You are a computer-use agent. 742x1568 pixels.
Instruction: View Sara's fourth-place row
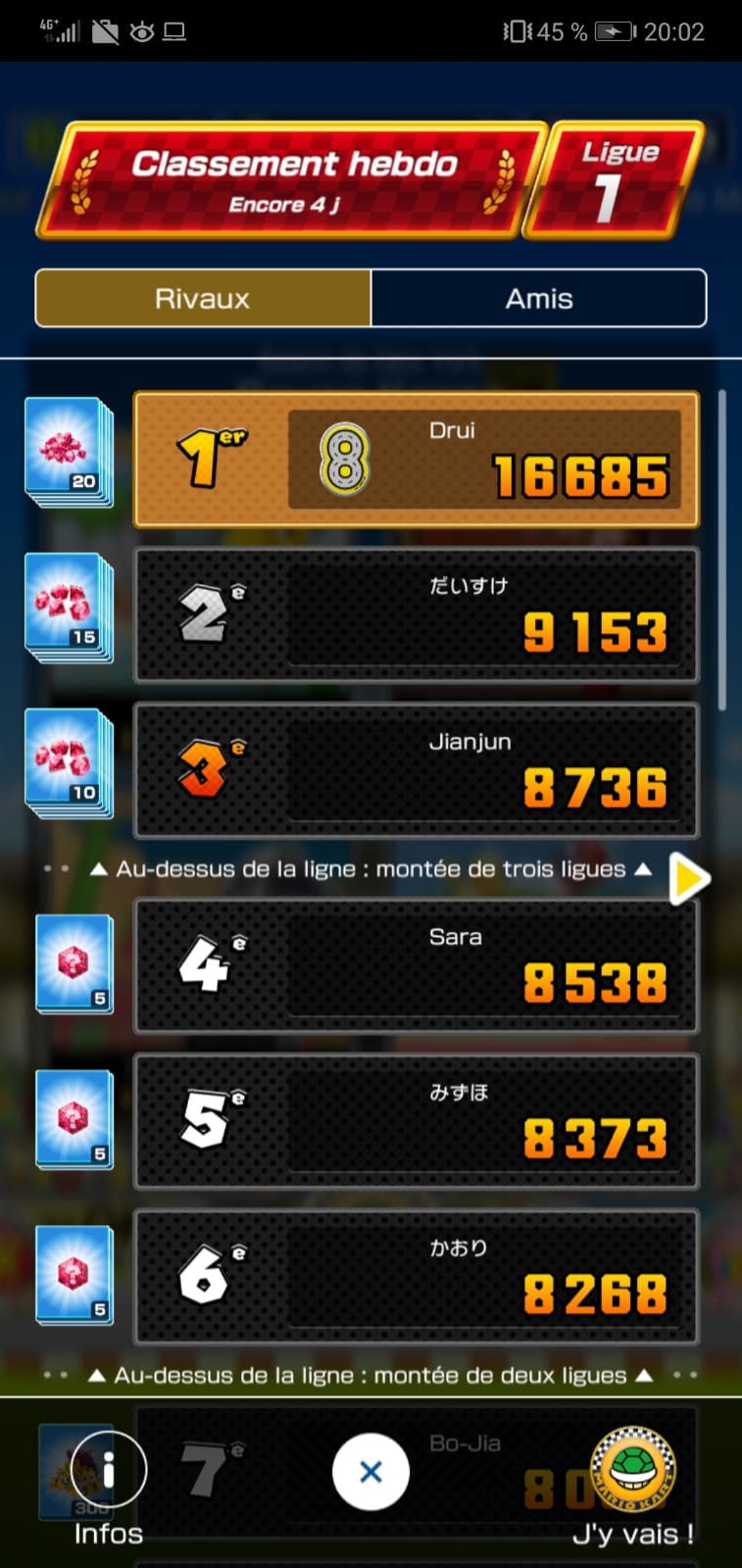417,965
